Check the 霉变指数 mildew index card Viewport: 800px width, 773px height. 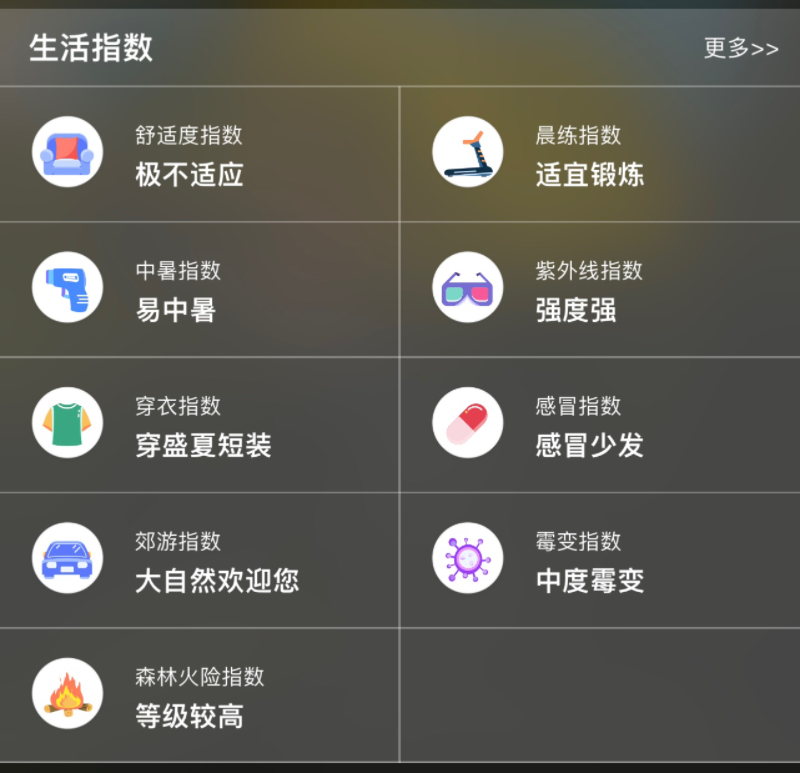(x=599, y=560)
